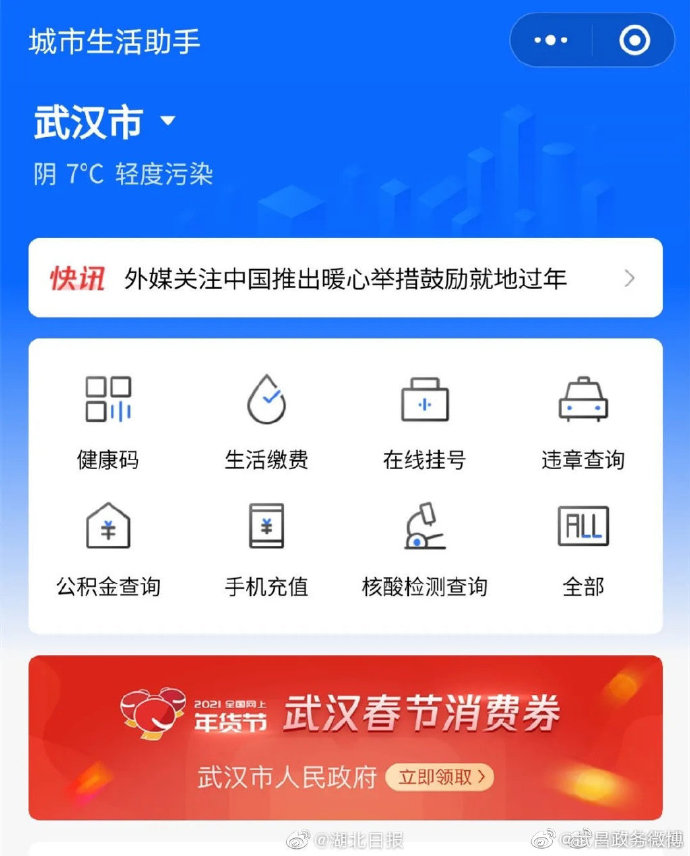View 全部 all services
This screenshot has height=856, width=690.
(x=583, y=548)
